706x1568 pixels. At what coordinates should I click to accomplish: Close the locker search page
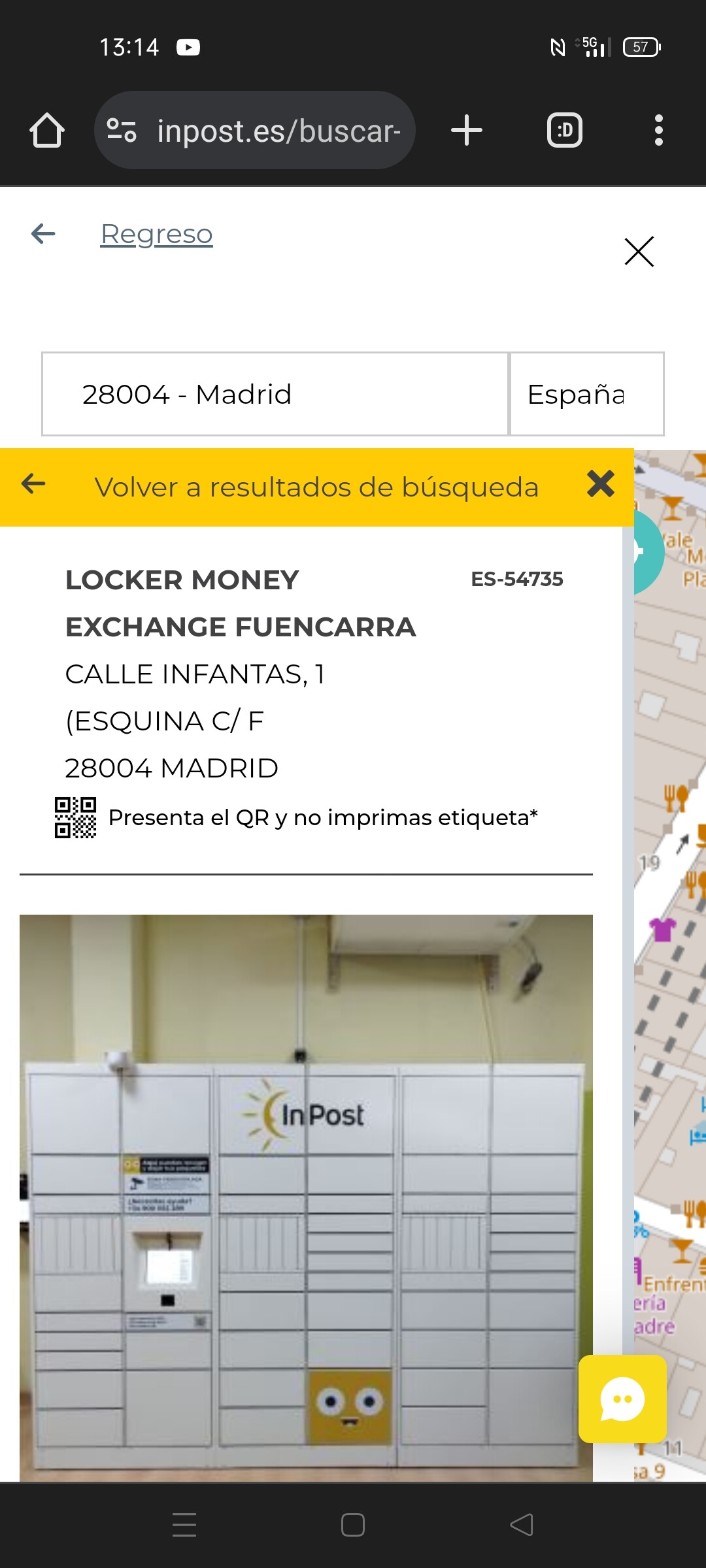pyautogui.click(x=639, y=251)
